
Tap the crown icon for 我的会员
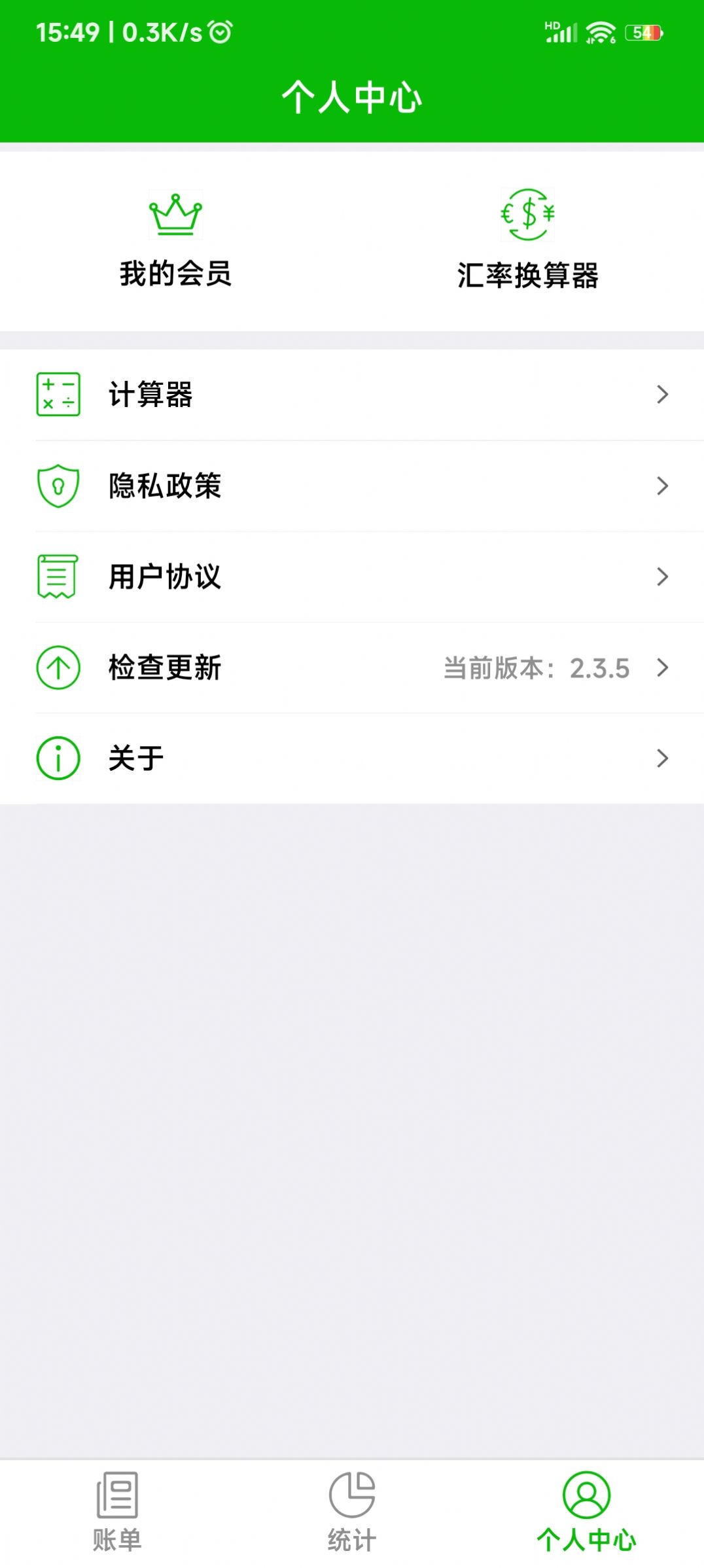click(174, 216)
